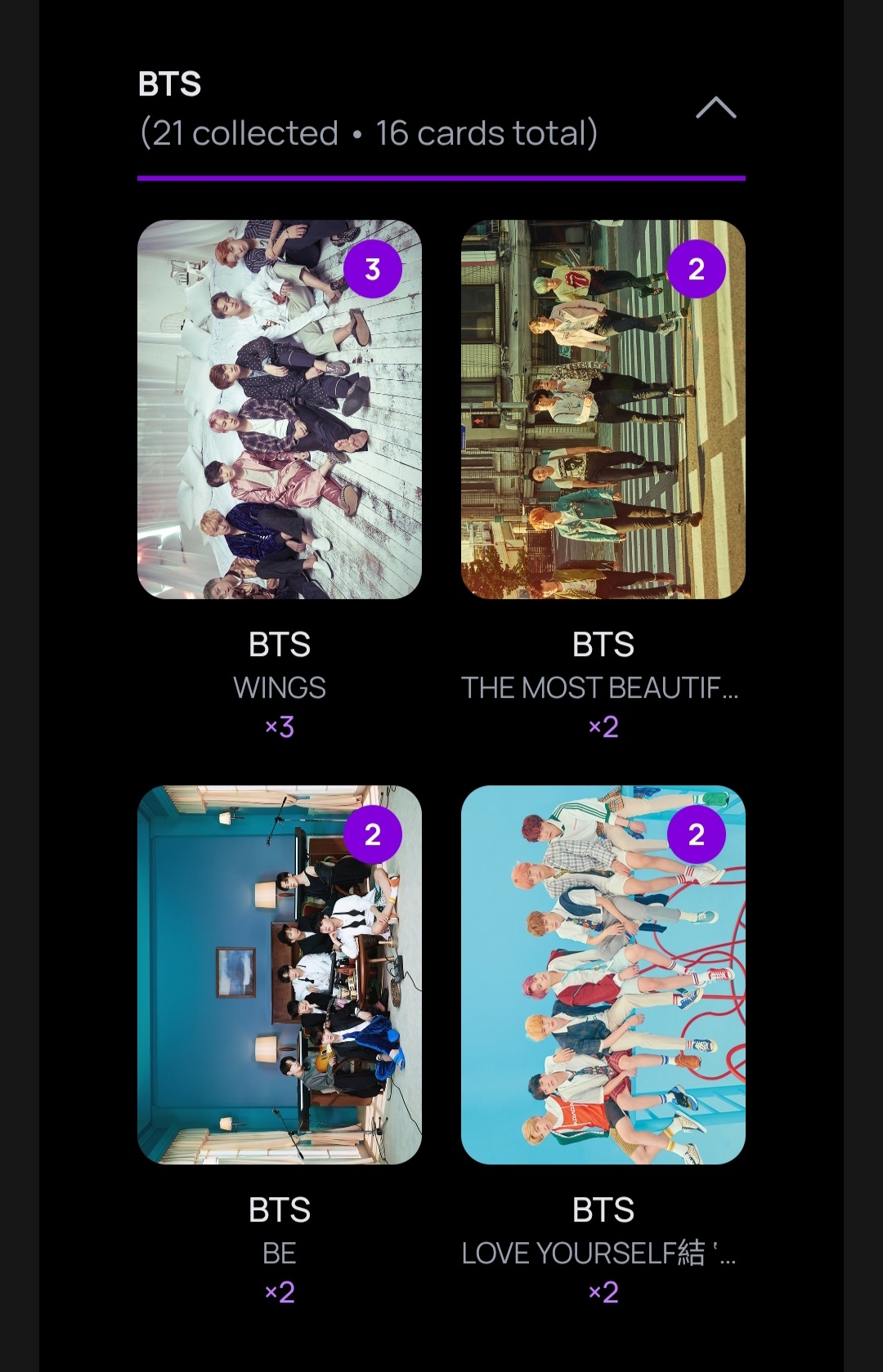Collapse the BTS collection section
The image size is (883, 1372).
pyautogui.click(x=715, y=108)
